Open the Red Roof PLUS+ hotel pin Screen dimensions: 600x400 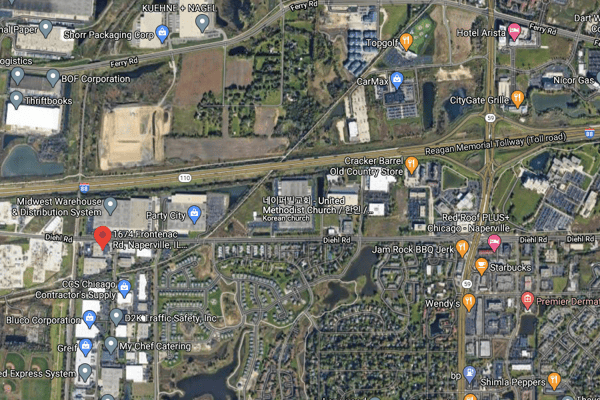[x=494, y=242]
